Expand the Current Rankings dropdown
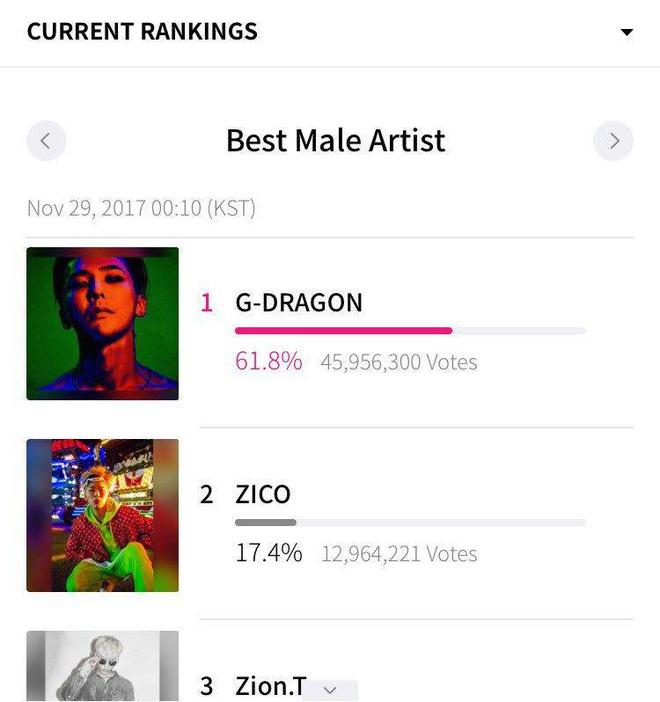Viewport: 660px width, 702px height. click(627, 32)
